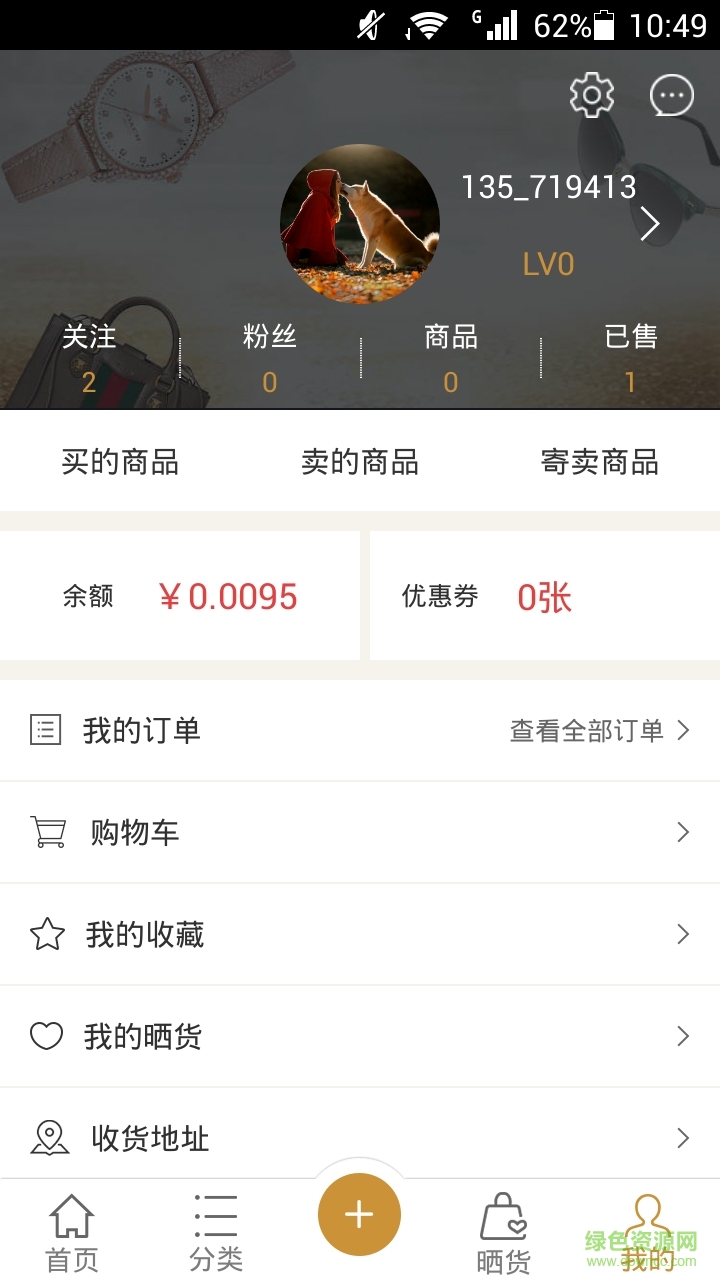Expand 收货地址 with its chevron arrow
The width and height of the screenshot is (720, 1280).
click(x=684, y=1138)
